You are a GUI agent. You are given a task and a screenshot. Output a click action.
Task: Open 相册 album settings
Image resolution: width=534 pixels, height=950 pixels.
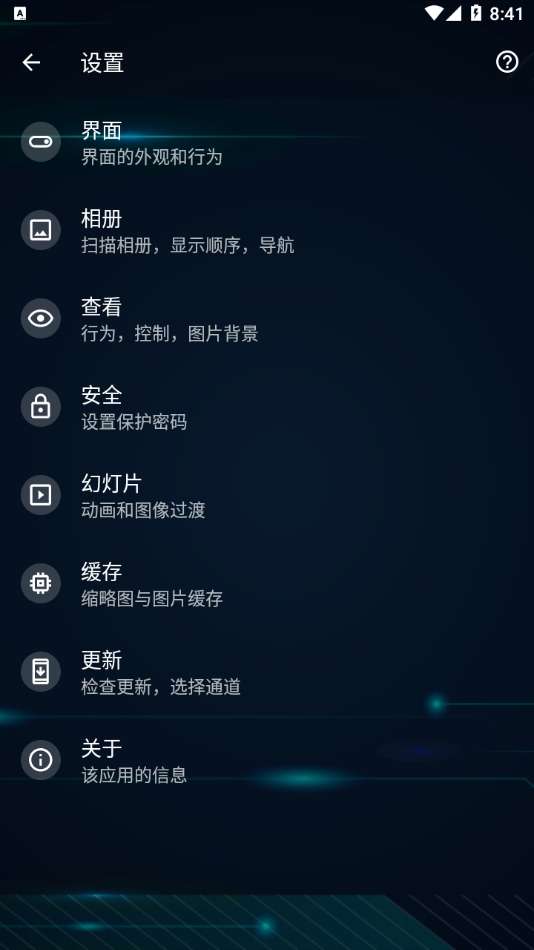[267, 231]
